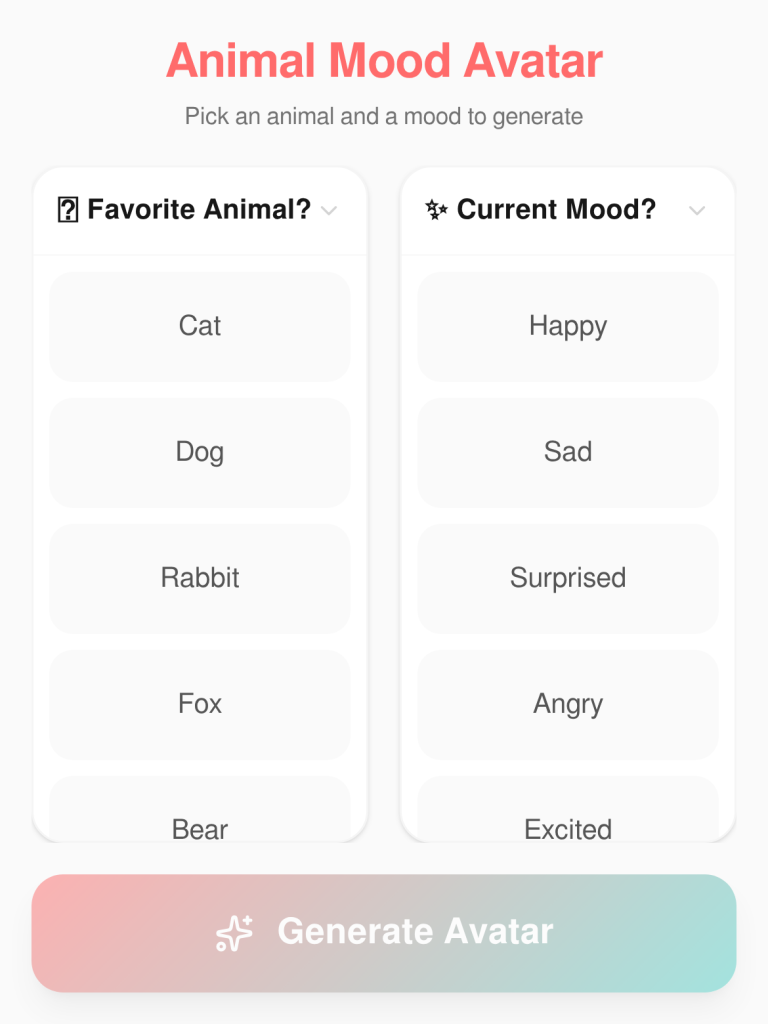Select Cat as the favorite animal

tap(199, 326)
